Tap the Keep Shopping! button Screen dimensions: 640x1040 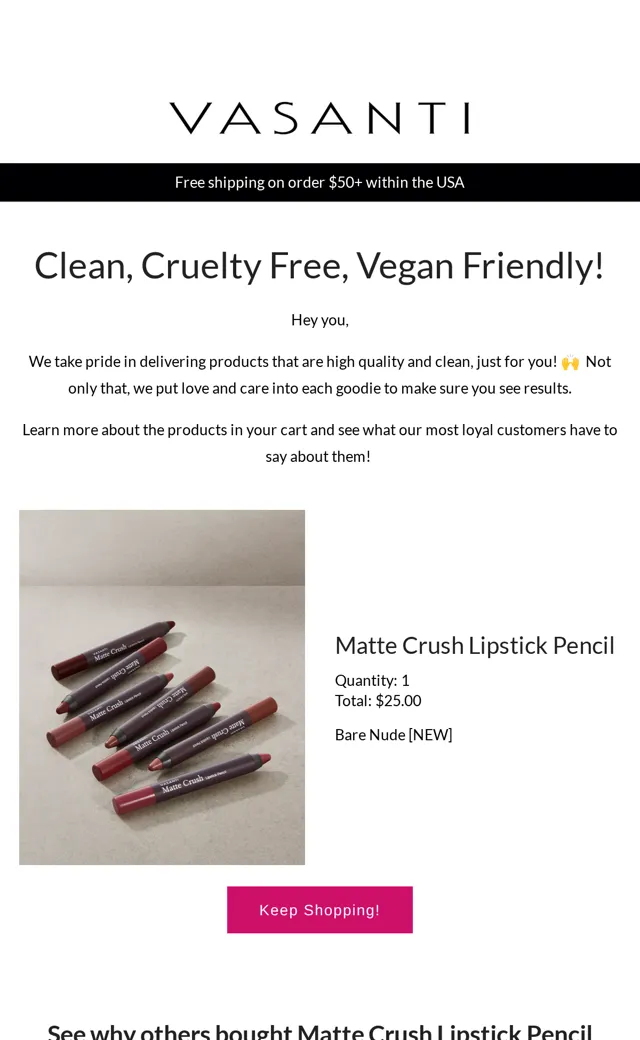tap(320, 909)
